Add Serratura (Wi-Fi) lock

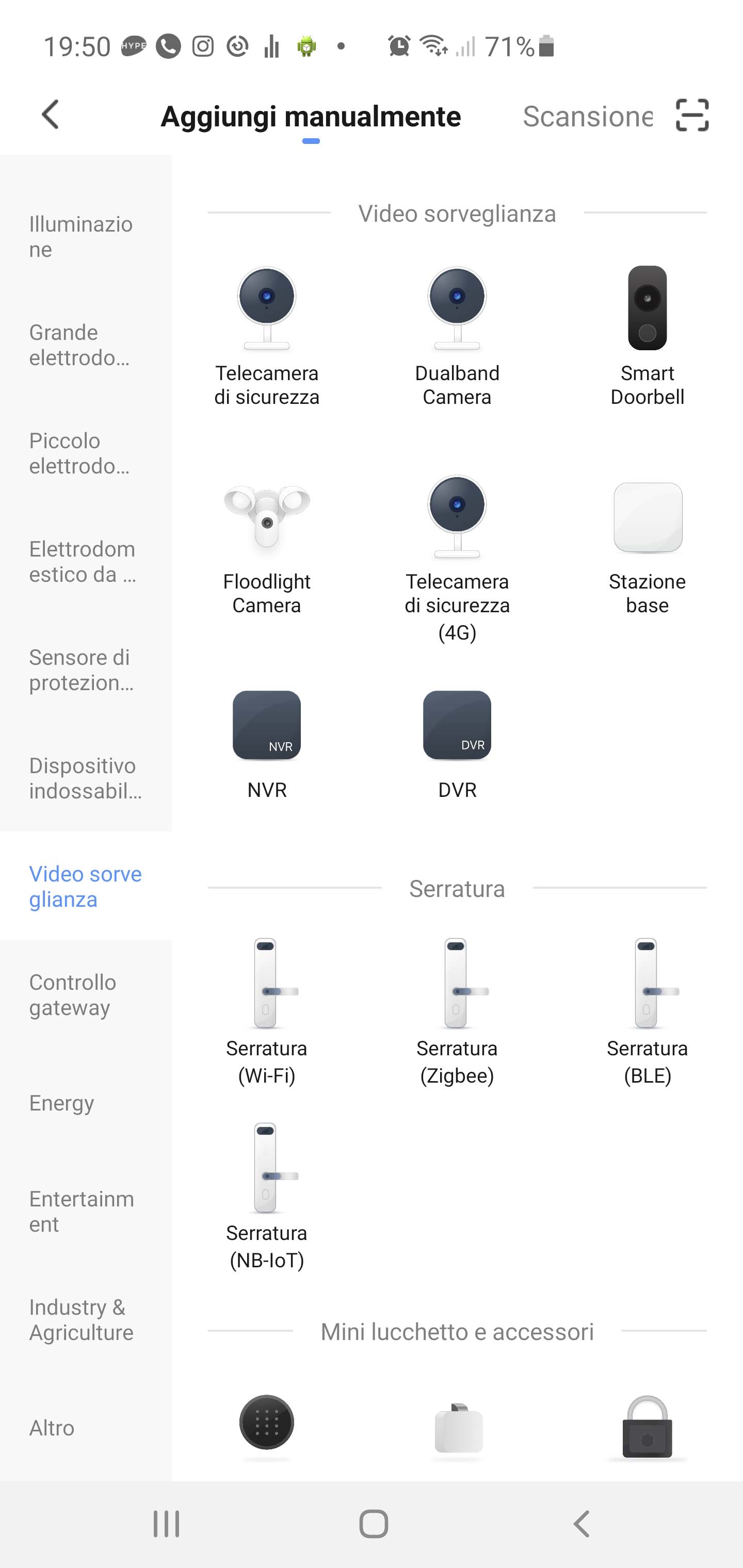(x=267, y=1010)
